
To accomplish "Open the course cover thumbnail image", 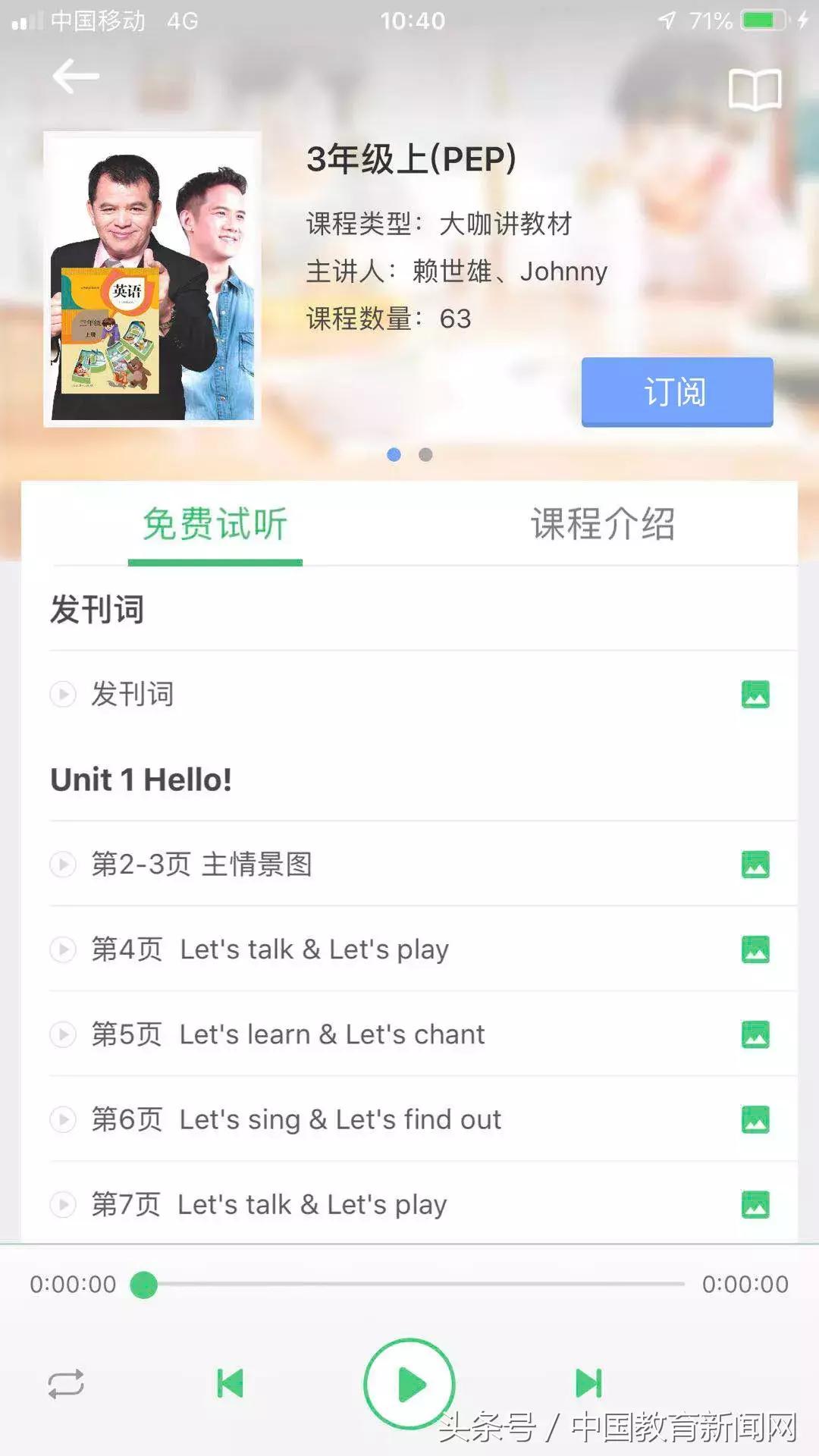I will point(152,281).
